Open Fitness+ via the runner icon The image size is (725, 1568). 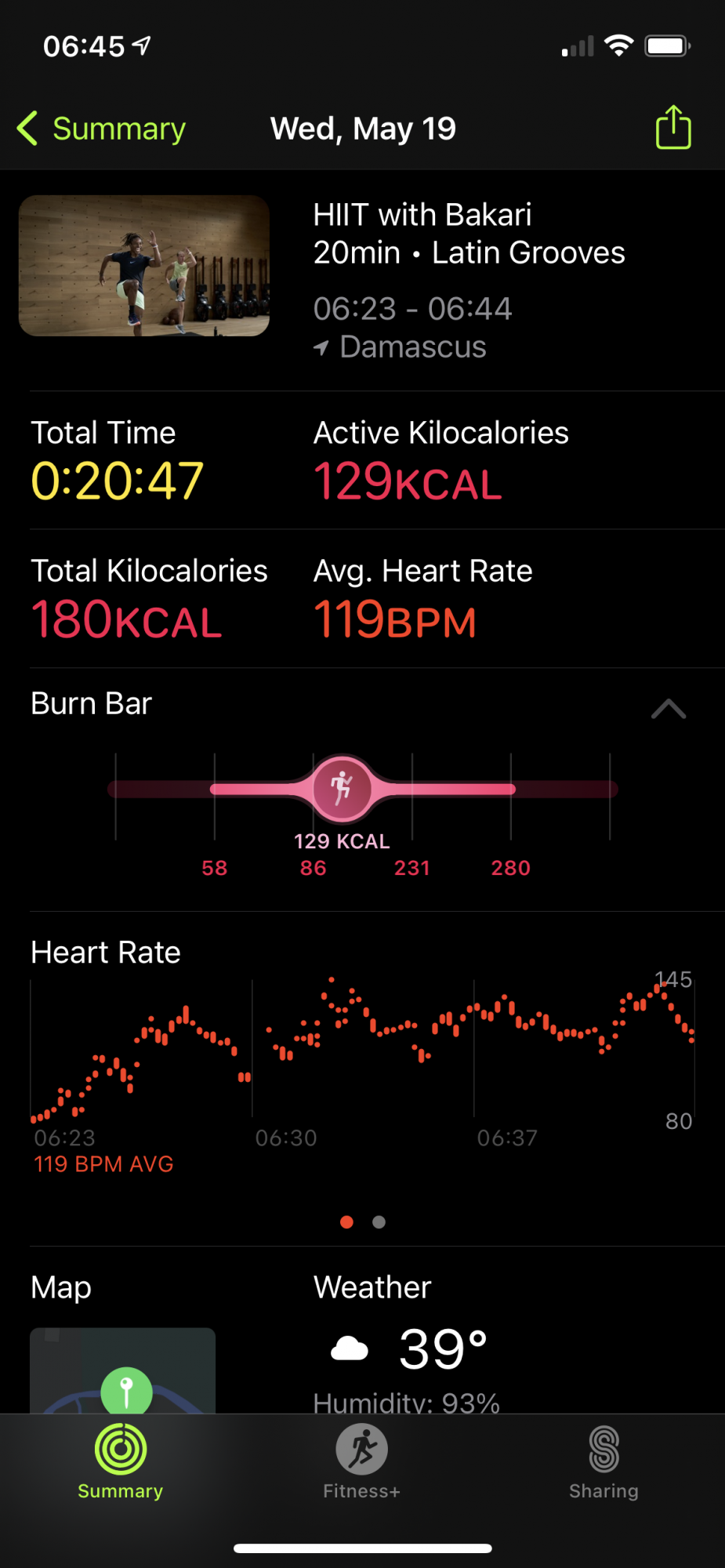pos(361,1449)
